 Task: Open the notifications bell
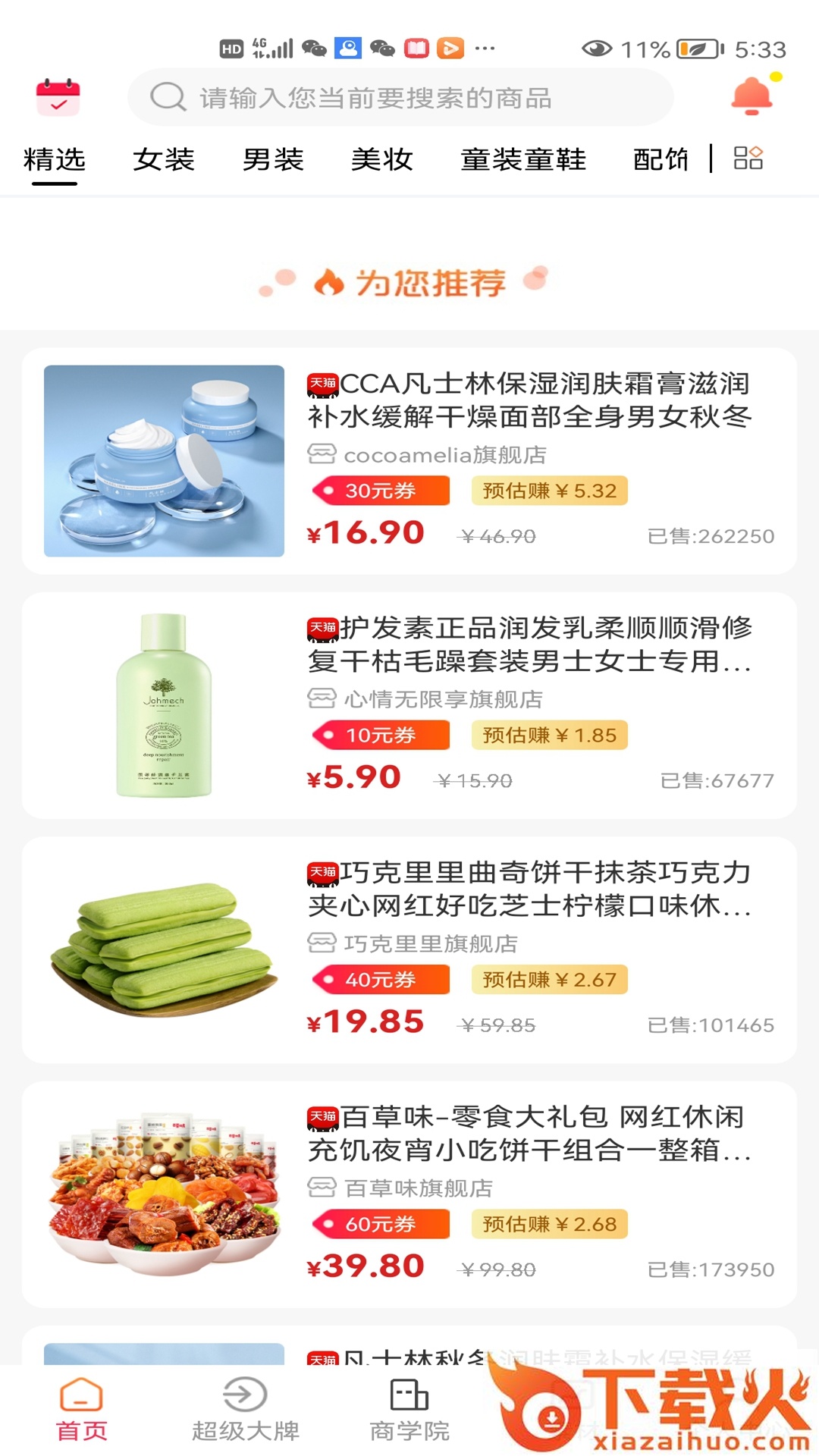[752, 97]
